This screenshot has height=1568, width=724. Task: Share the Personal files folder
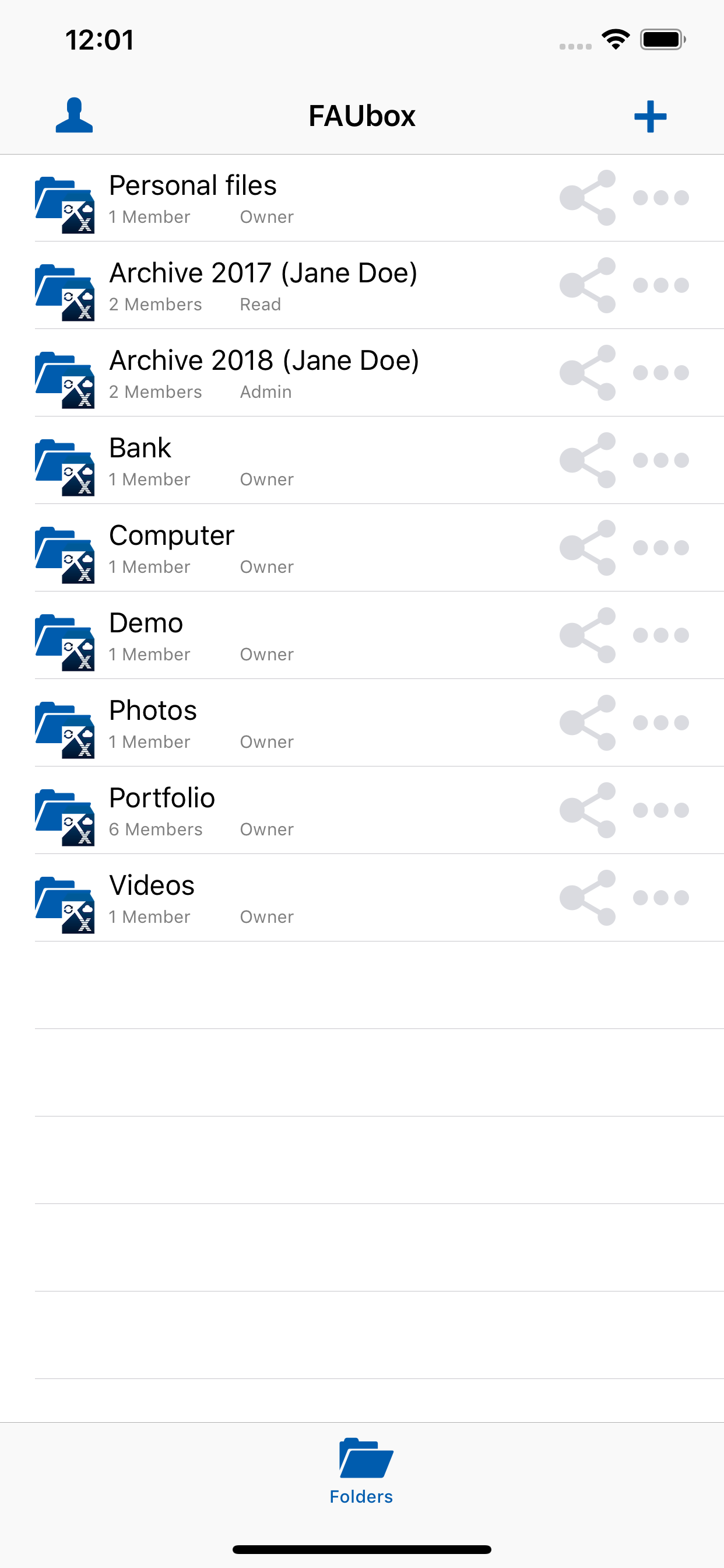588,198
